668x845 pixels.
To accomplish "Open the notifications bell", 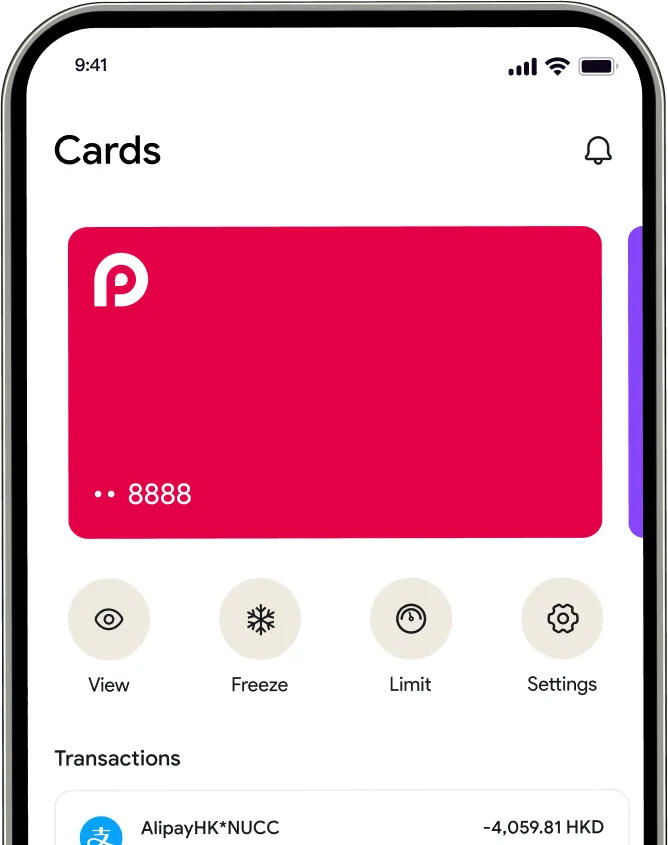I will [x=598, y=150].
